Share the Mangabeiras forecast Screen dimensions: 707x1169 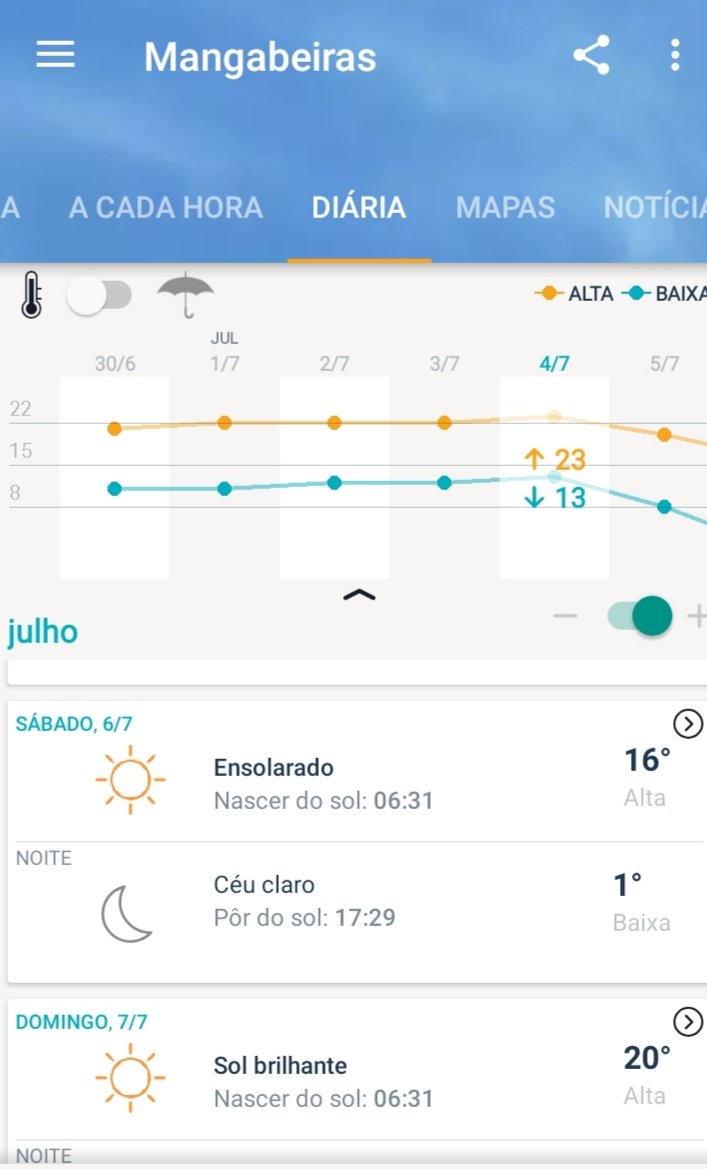click(591, 55)
